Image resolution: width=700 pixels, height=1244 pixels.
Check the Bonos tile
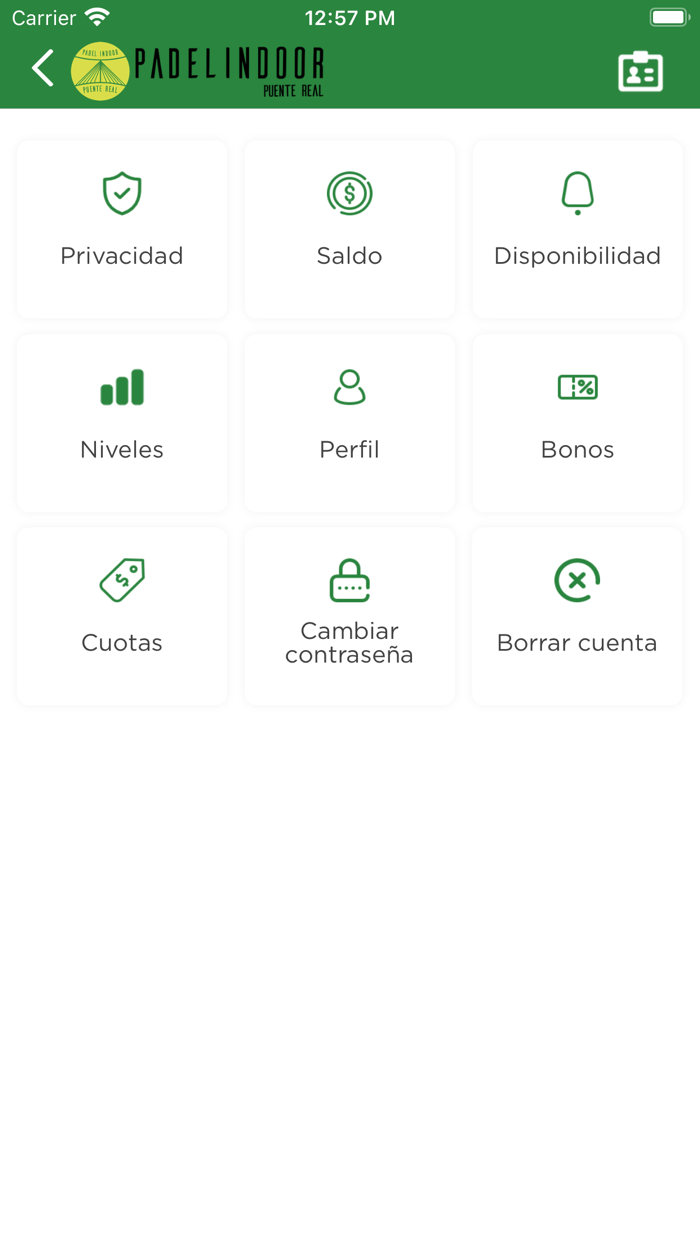click(x=577, y=423)
